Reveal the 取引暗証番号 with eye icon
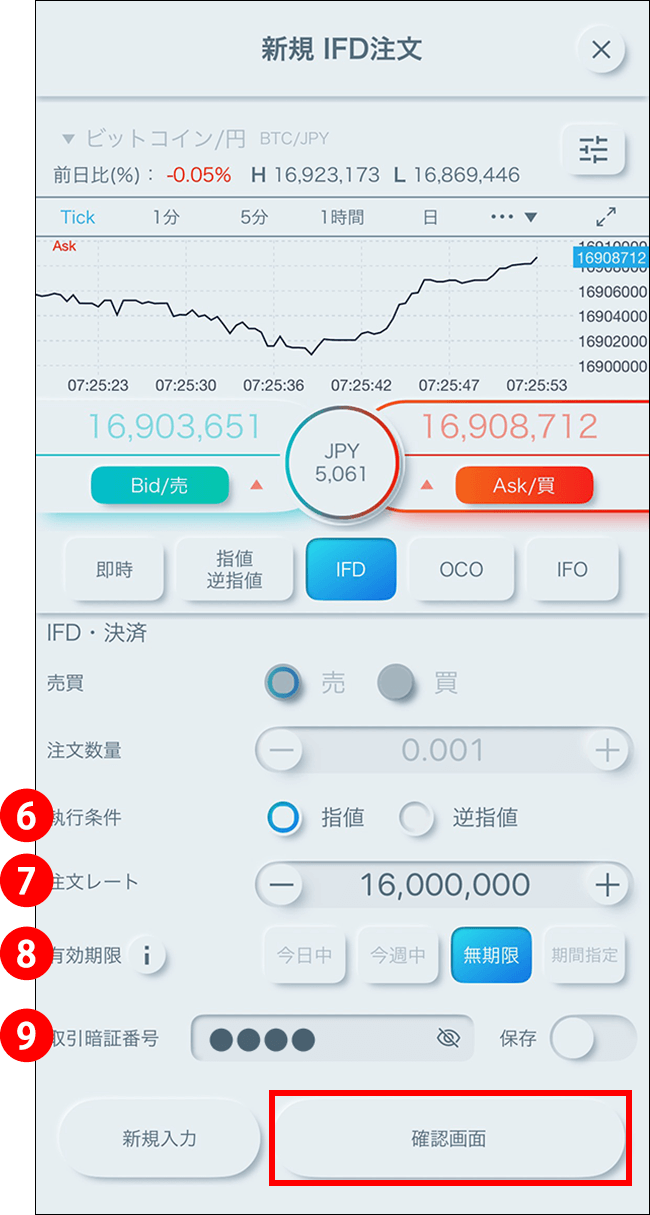 448,1039
